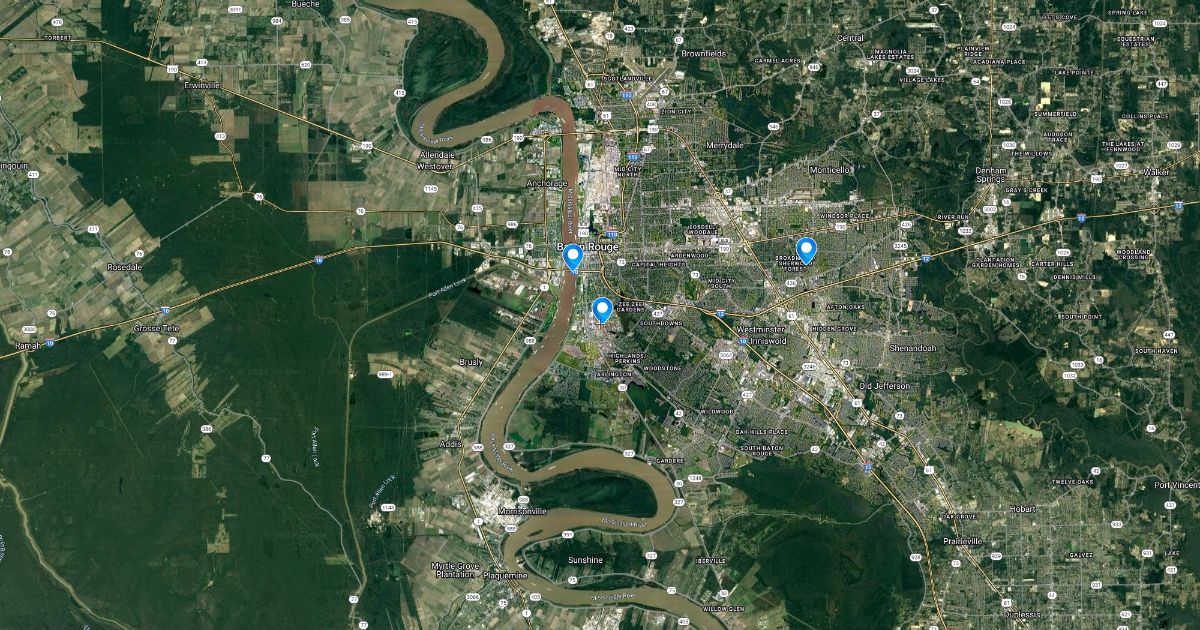Tap the pin over the Baton Rouge label

point(573,258)
